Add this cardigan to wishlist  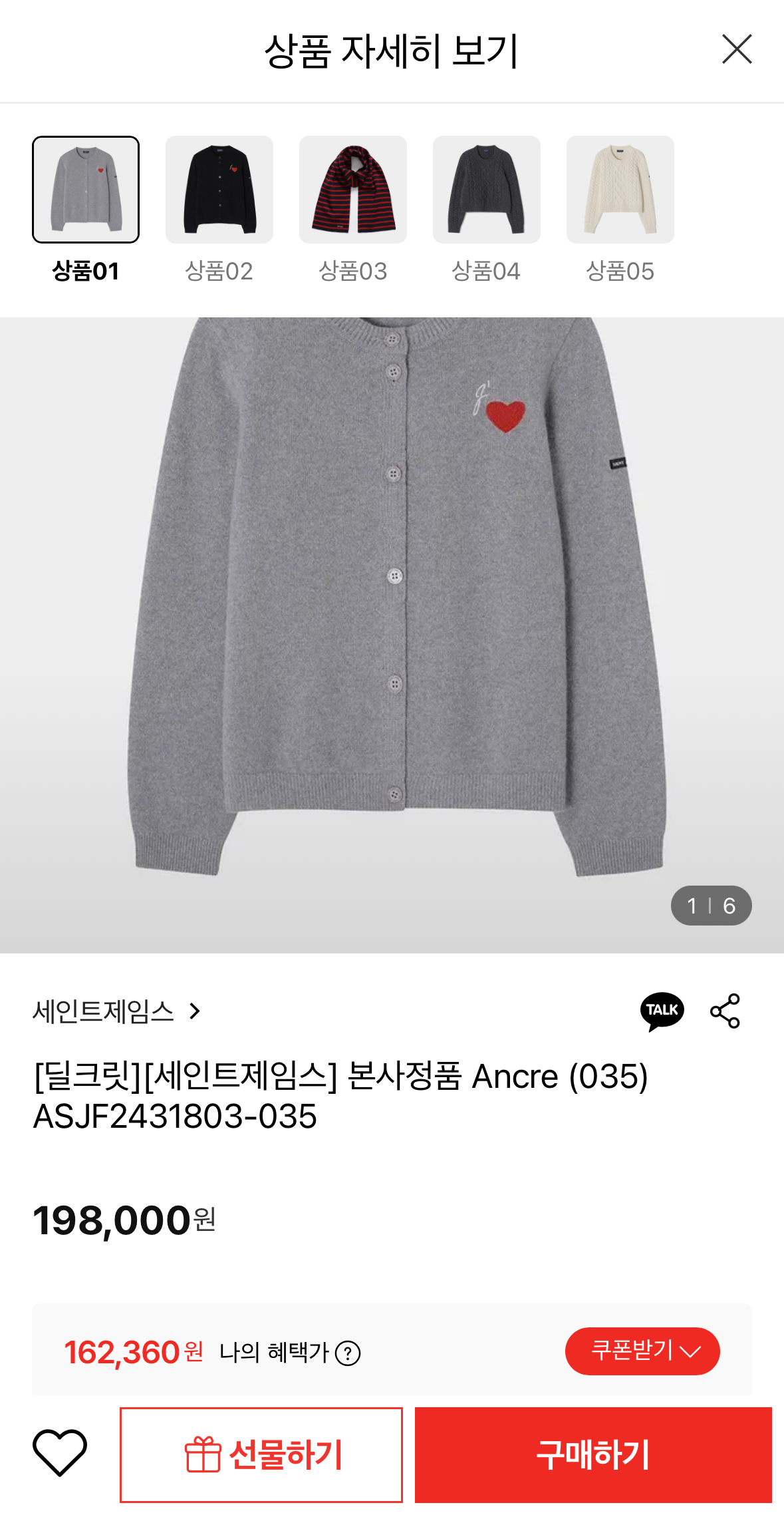[60, 1453]
